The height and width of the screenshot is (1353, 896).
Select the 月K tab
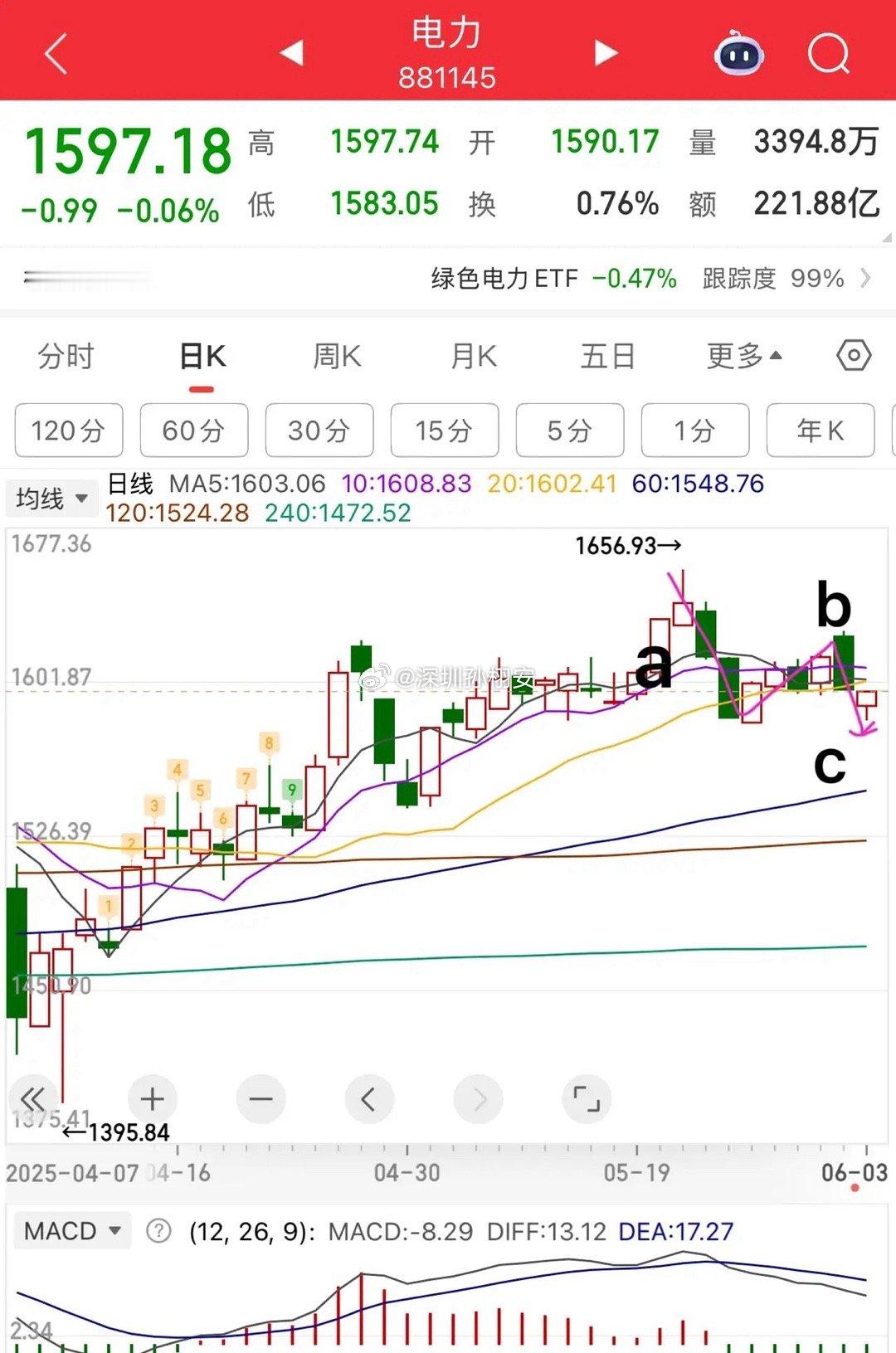coord(473,357)
